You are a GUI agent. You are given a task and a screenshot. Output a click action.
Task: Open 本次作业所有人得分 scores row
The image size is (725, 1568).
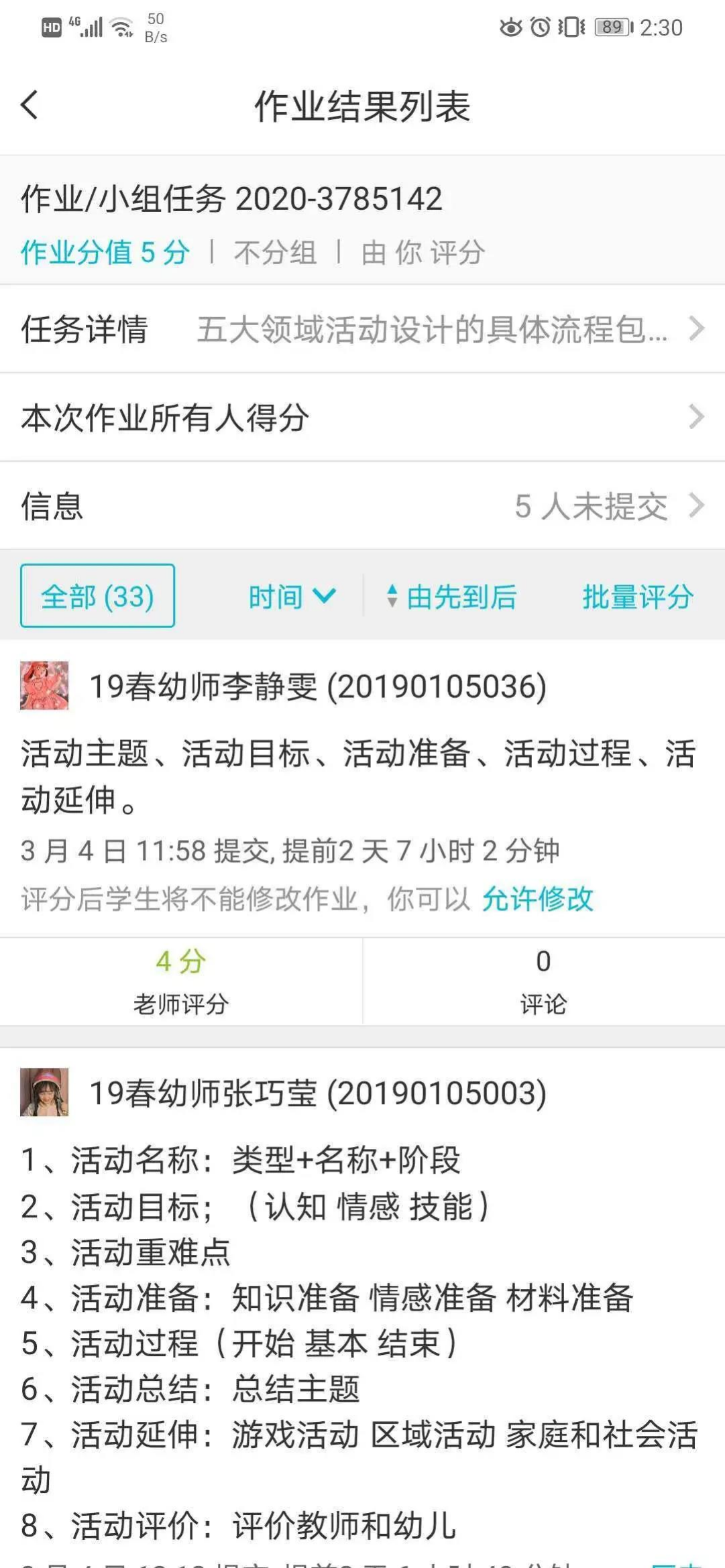click(x=362, y=417)
